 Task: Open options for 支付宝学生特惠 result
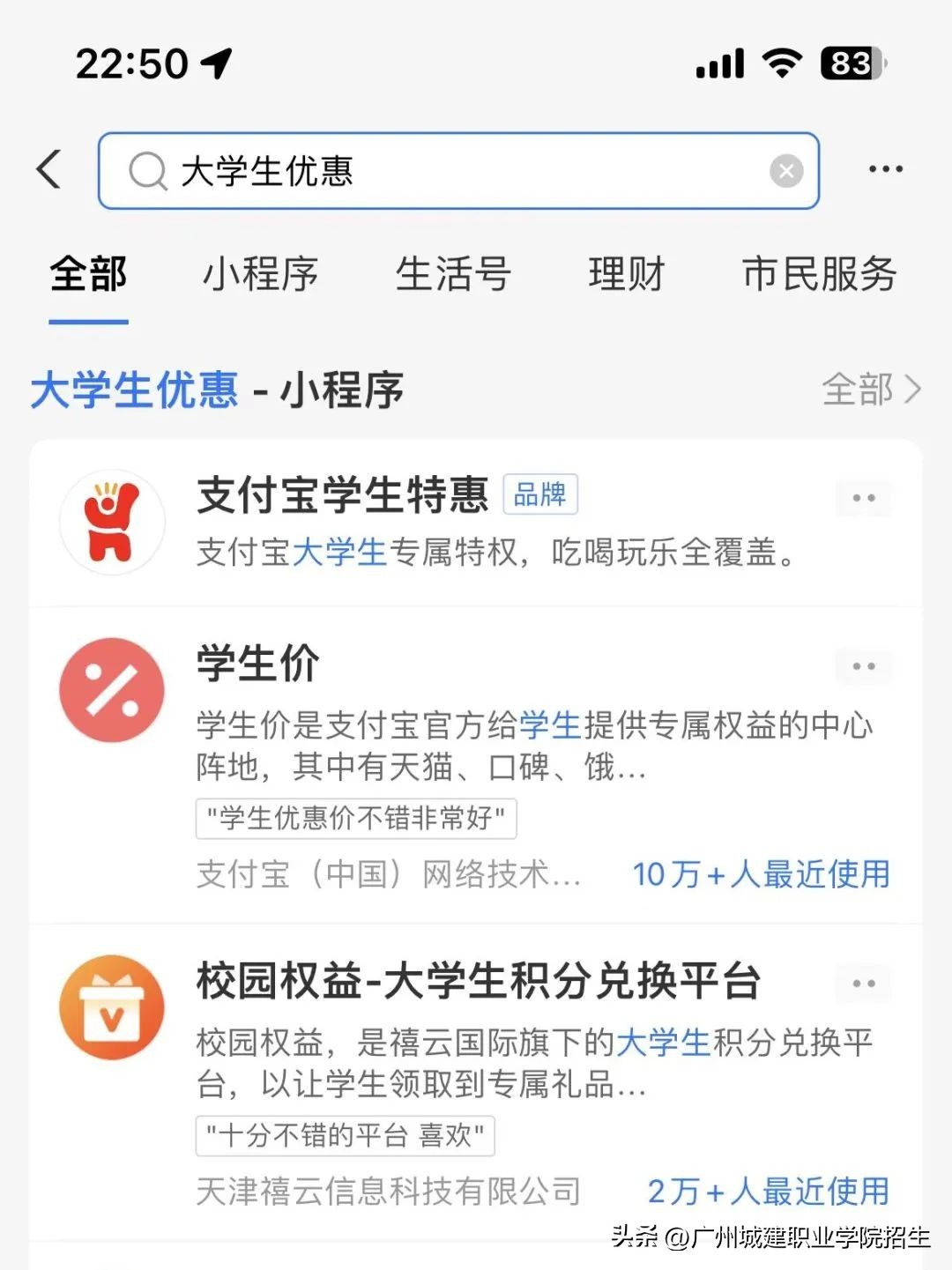pos(862,498)
